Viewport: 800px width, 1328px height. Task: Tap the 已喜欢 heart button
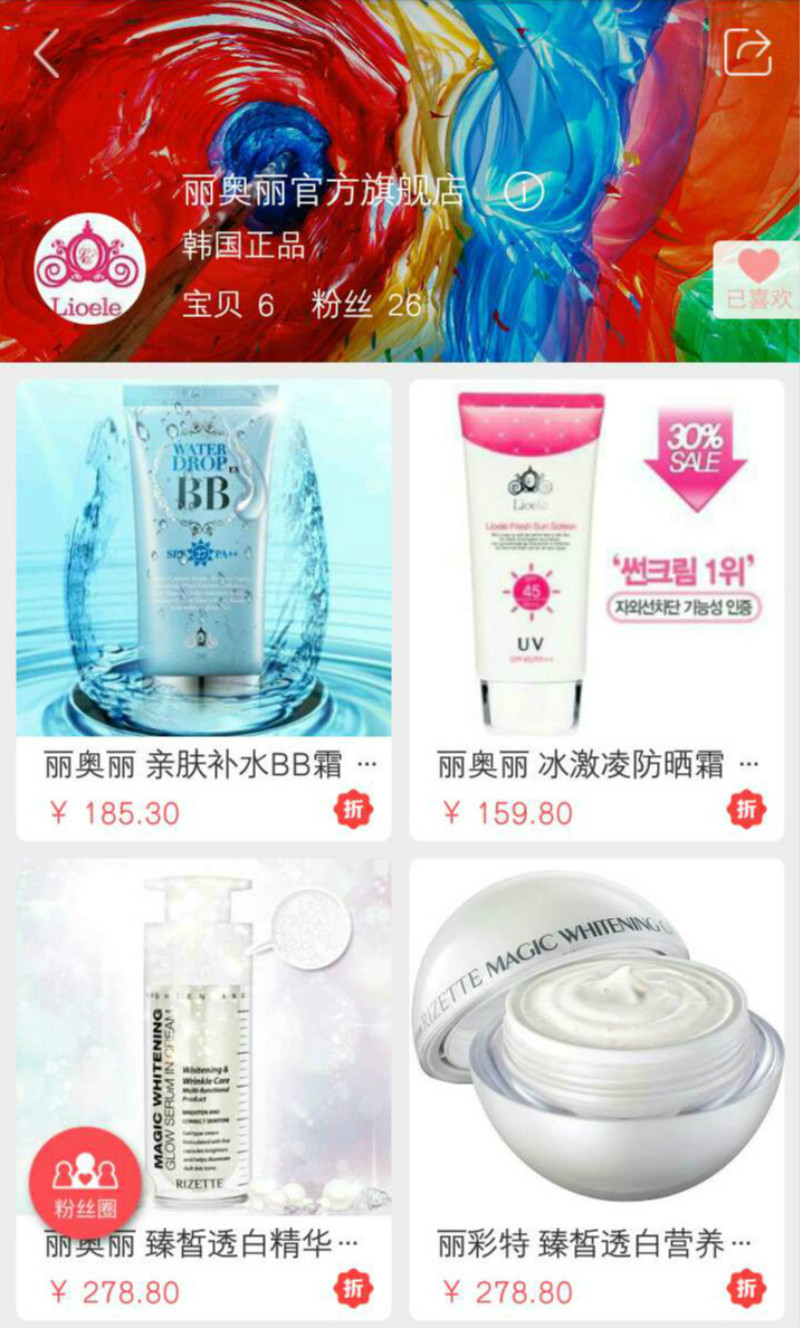pos(758,279)
